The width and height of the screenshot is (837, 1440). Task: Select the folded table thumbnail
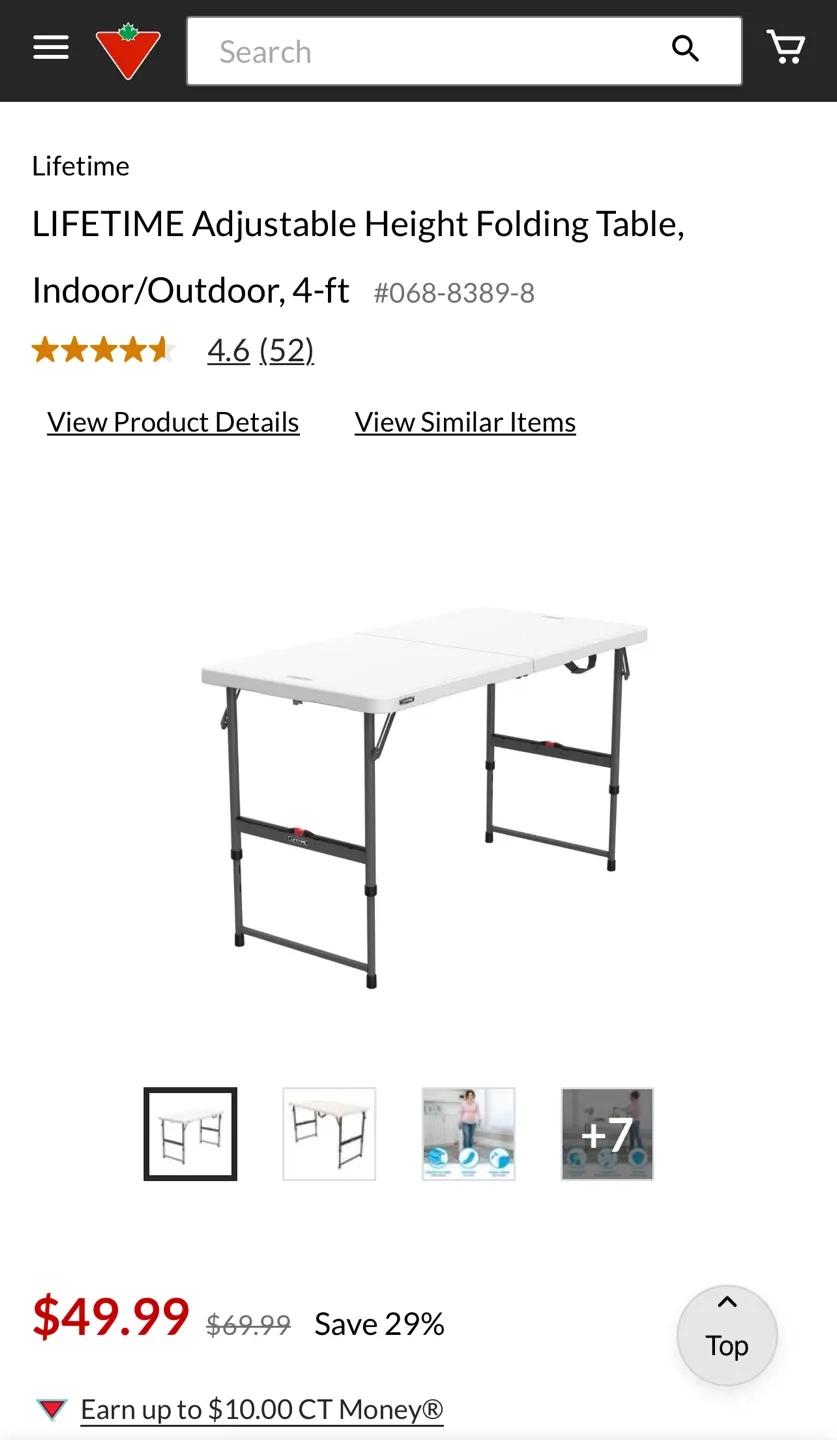click(x=328, y=1133)
